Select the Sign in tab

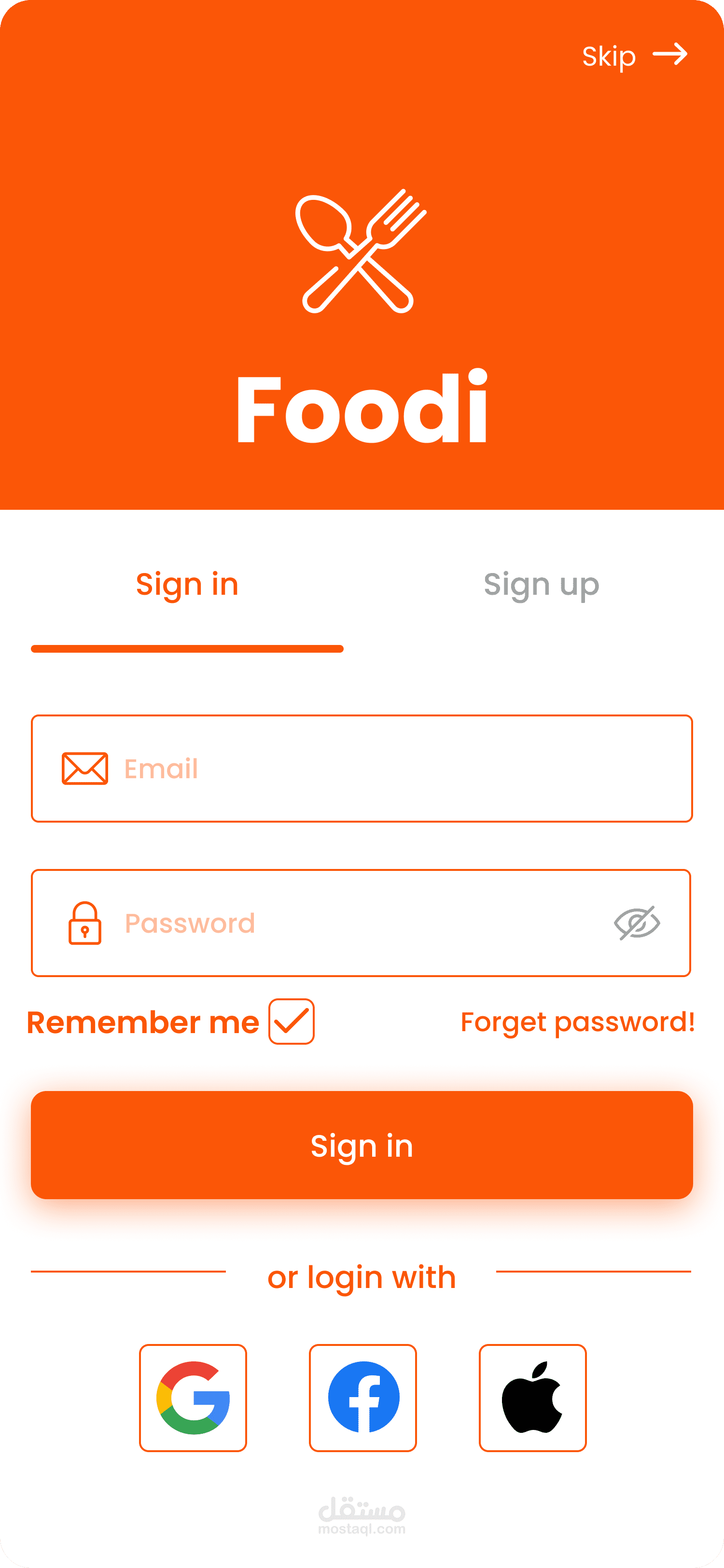(187, 585)
